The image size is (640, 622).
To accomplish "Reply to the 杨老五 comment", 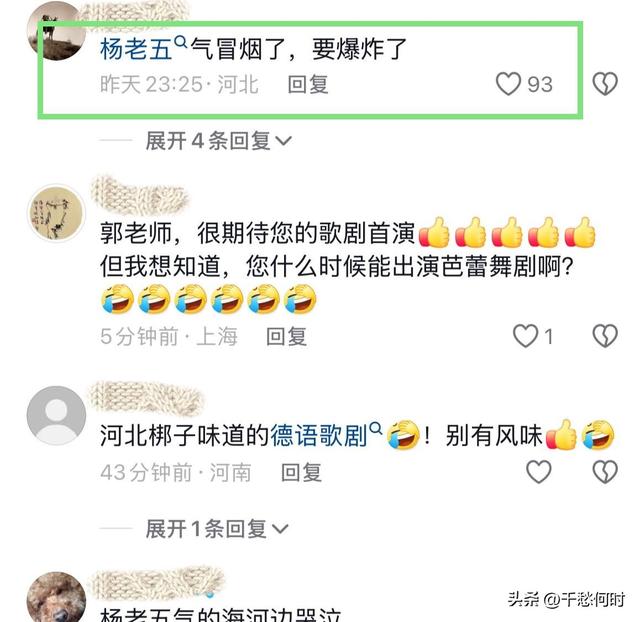I will tap(308, 85).
